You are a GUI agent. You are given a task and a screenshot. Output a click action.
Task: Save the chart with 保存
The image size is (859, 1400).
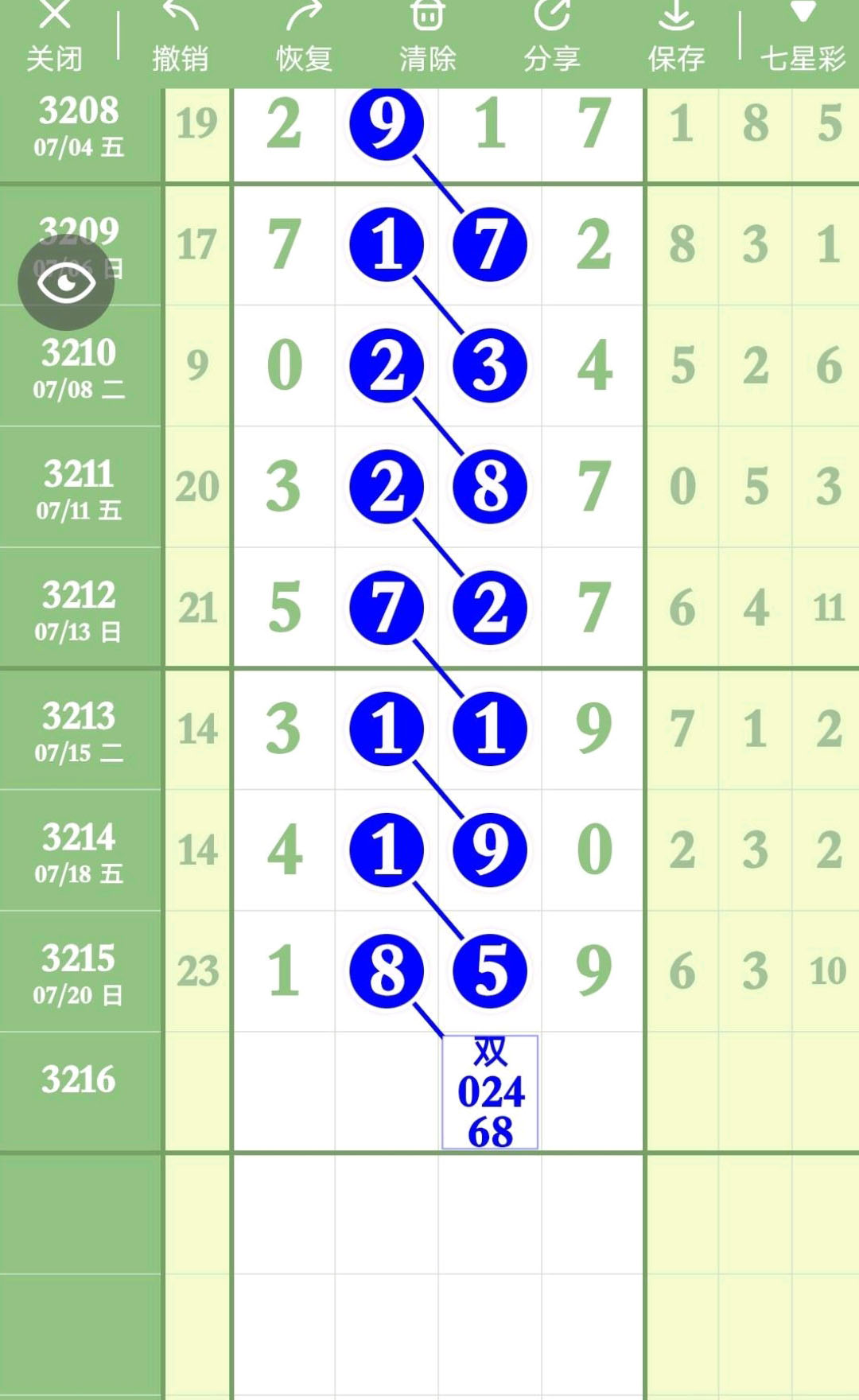tap(676, 37)
